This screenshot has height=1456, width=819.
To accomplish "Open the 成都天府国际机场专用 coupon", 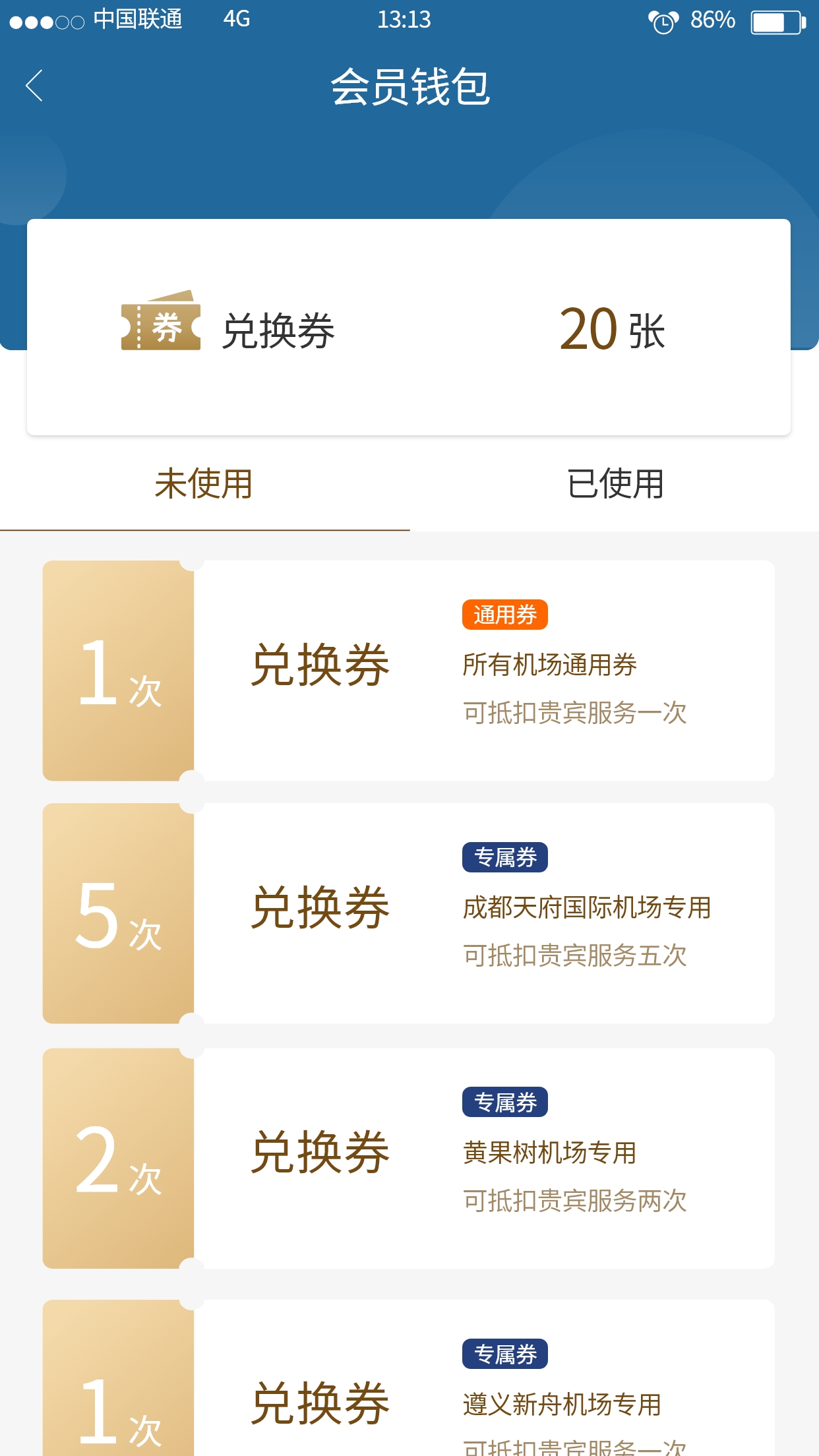I will point(409,913).
